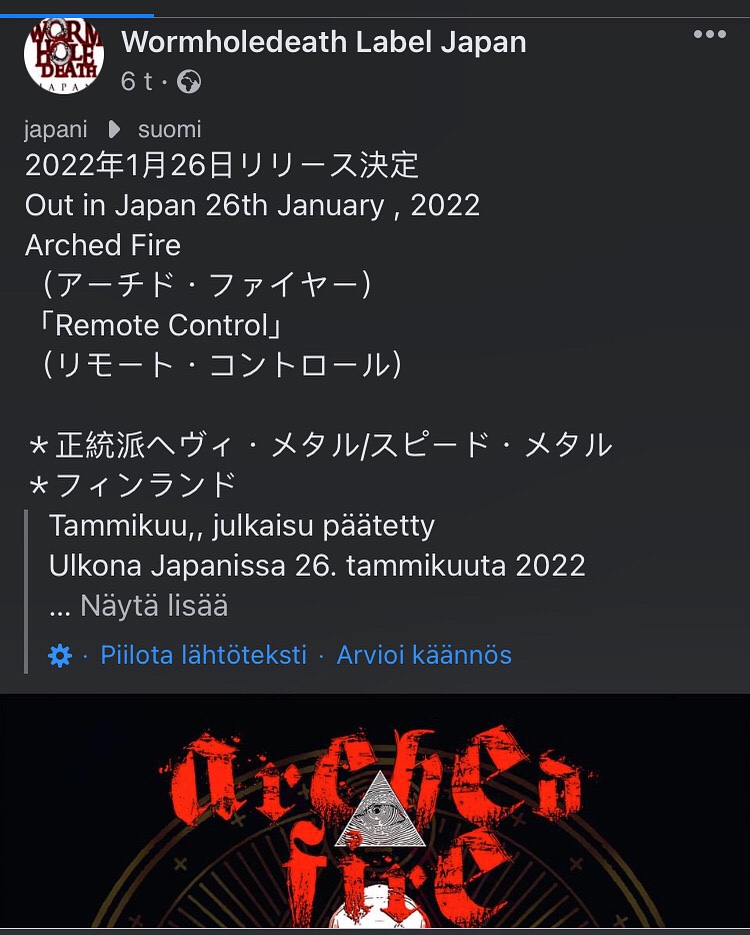Open the post's three-dot options menu
This screenshot has width=750, height=935.
click(x=709, y=35)
